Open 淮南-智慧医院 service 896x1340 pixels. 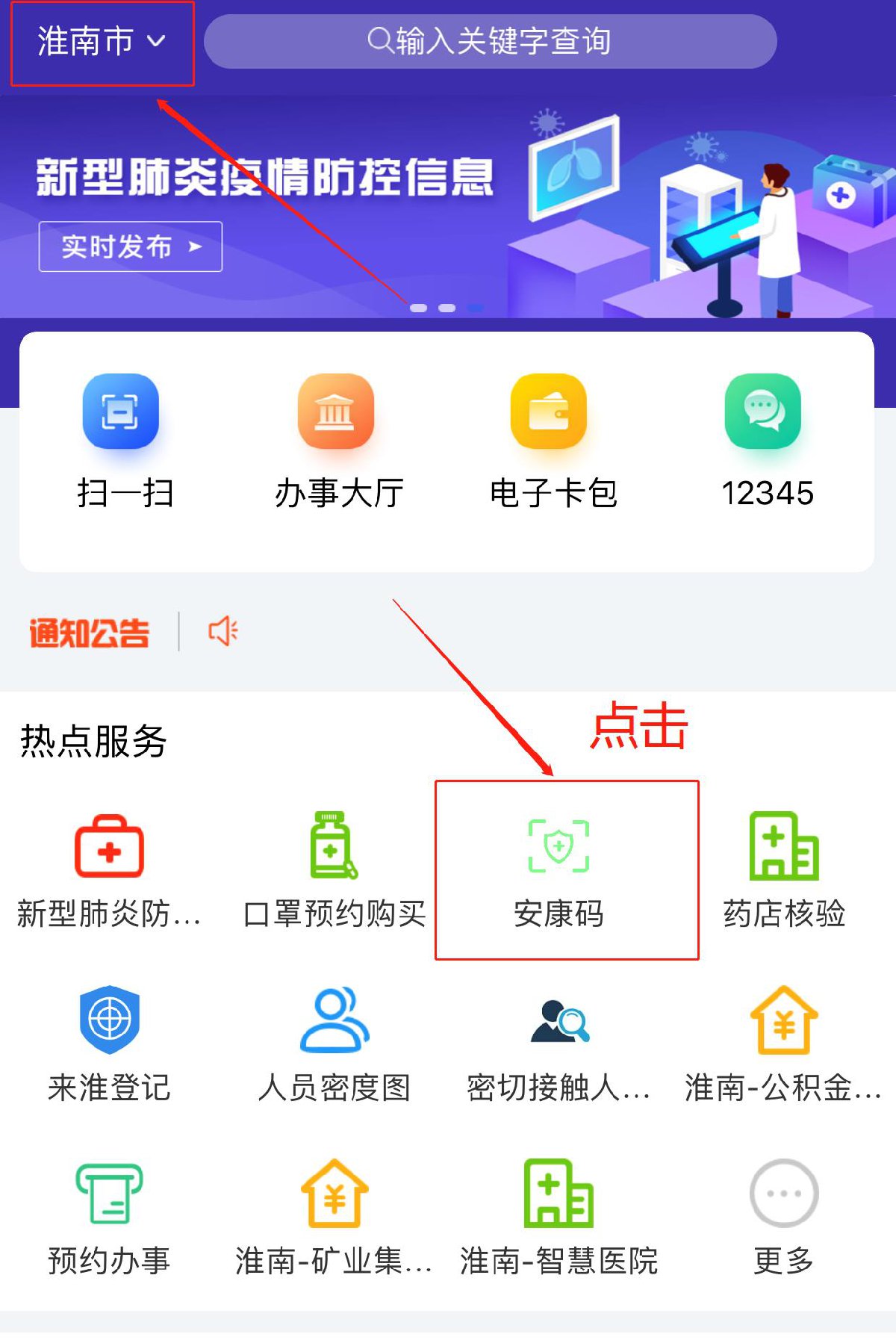click(x=559, y=1218)
